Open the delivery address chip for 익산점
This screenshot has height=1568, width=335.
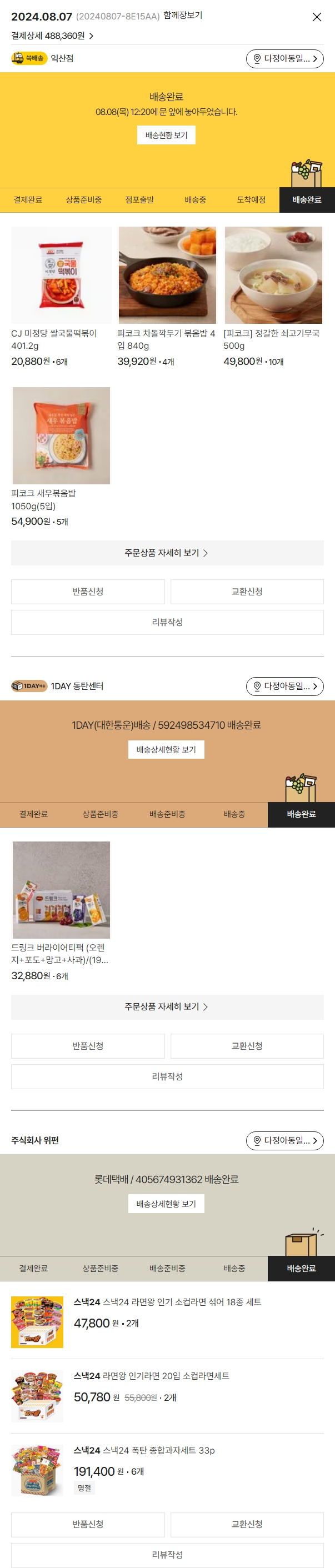284,58
